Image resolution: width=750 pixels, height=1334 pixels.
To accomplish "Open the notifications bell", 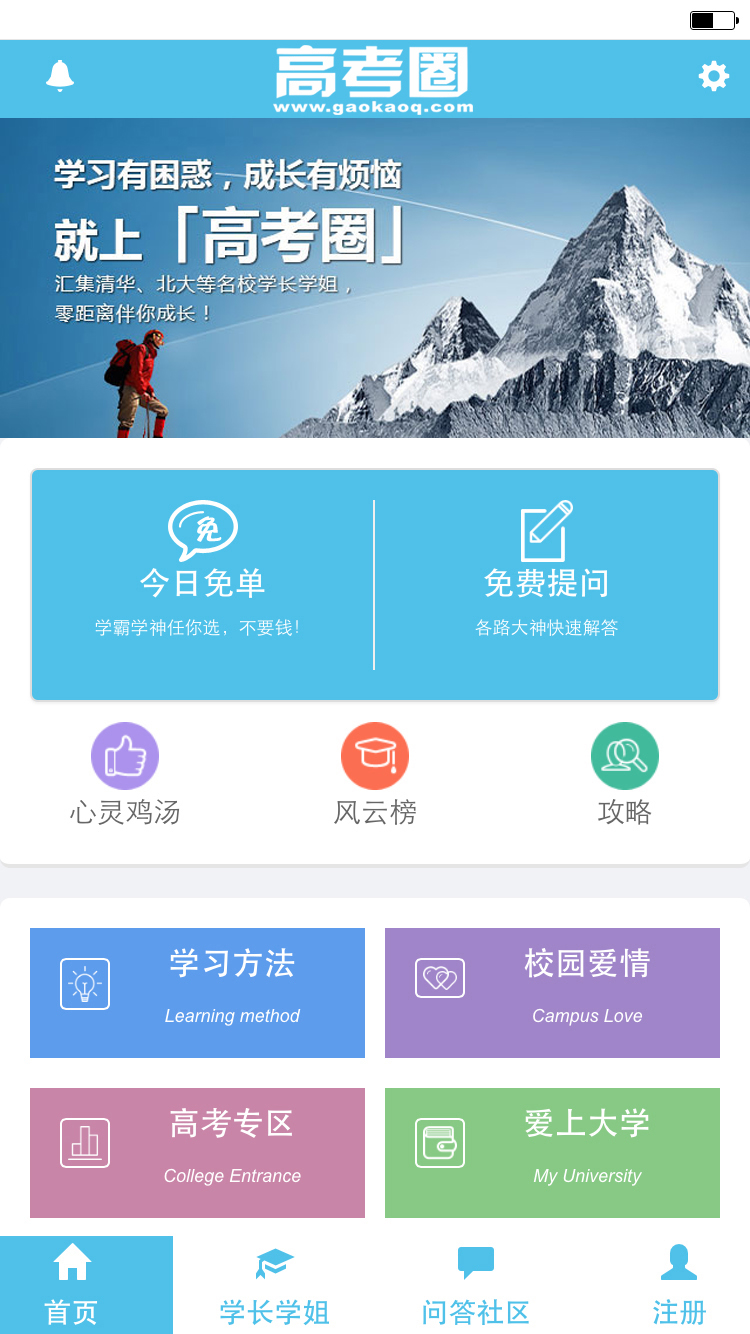I will [60, 76].
